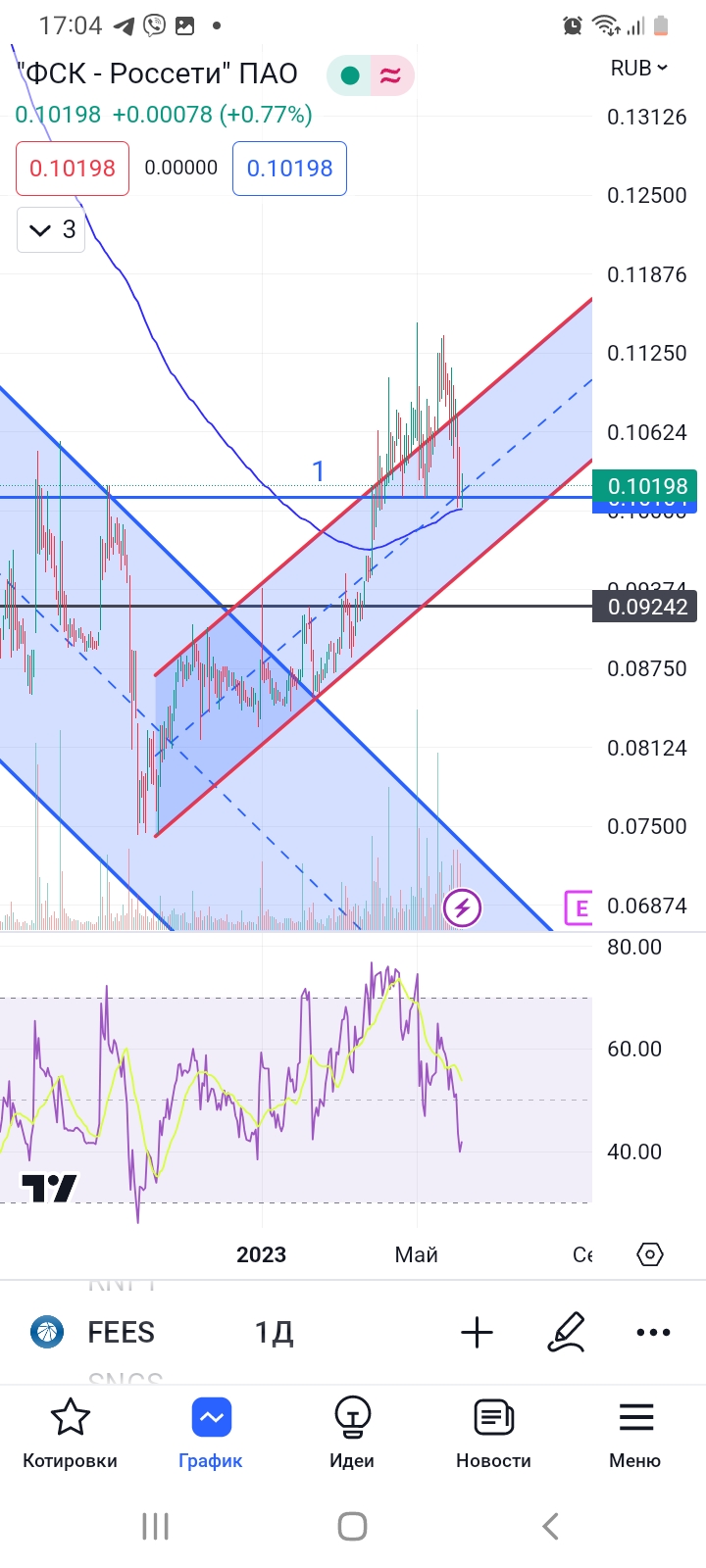Image resolution: width=706 pixels, height=1568 pixels.
Task: Open chart settings gear icon
Action: (x=650, y=1254)
